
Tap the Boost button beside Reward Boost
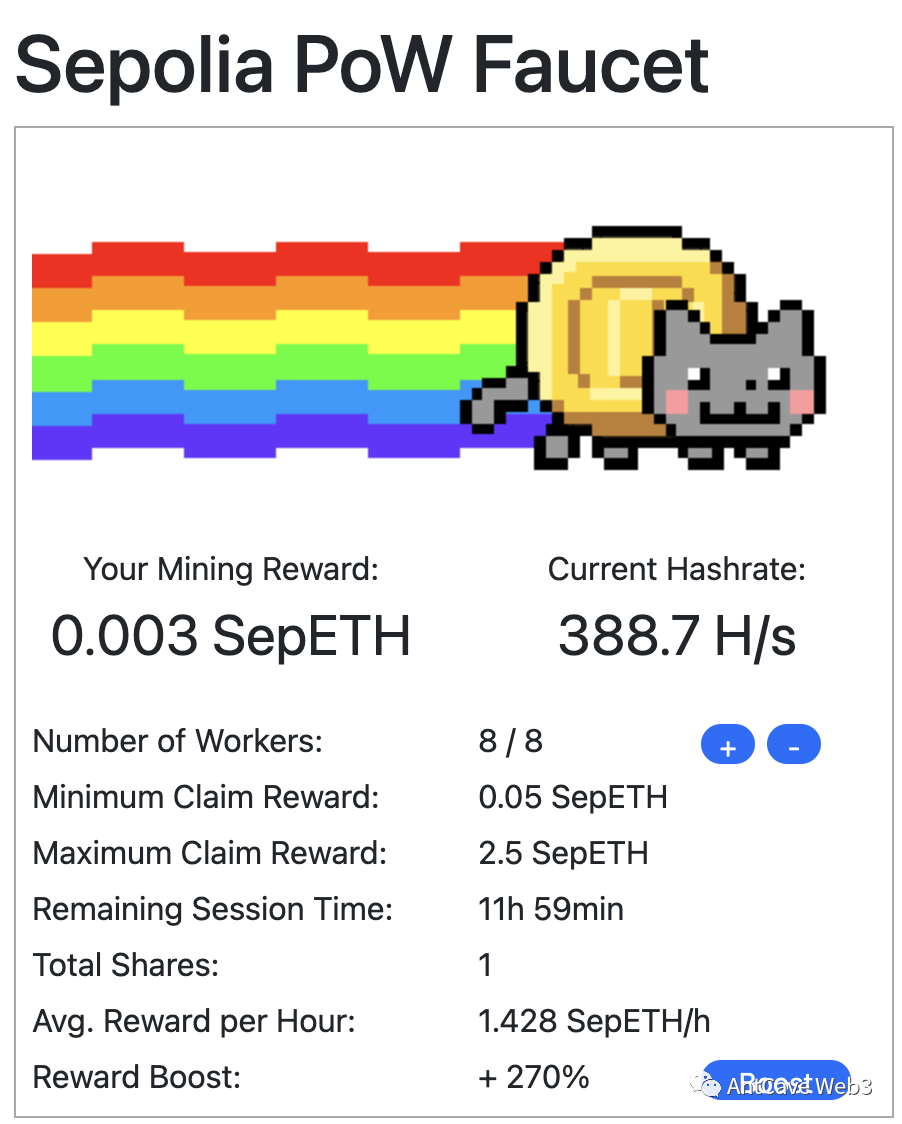(x=776, y=1080)
